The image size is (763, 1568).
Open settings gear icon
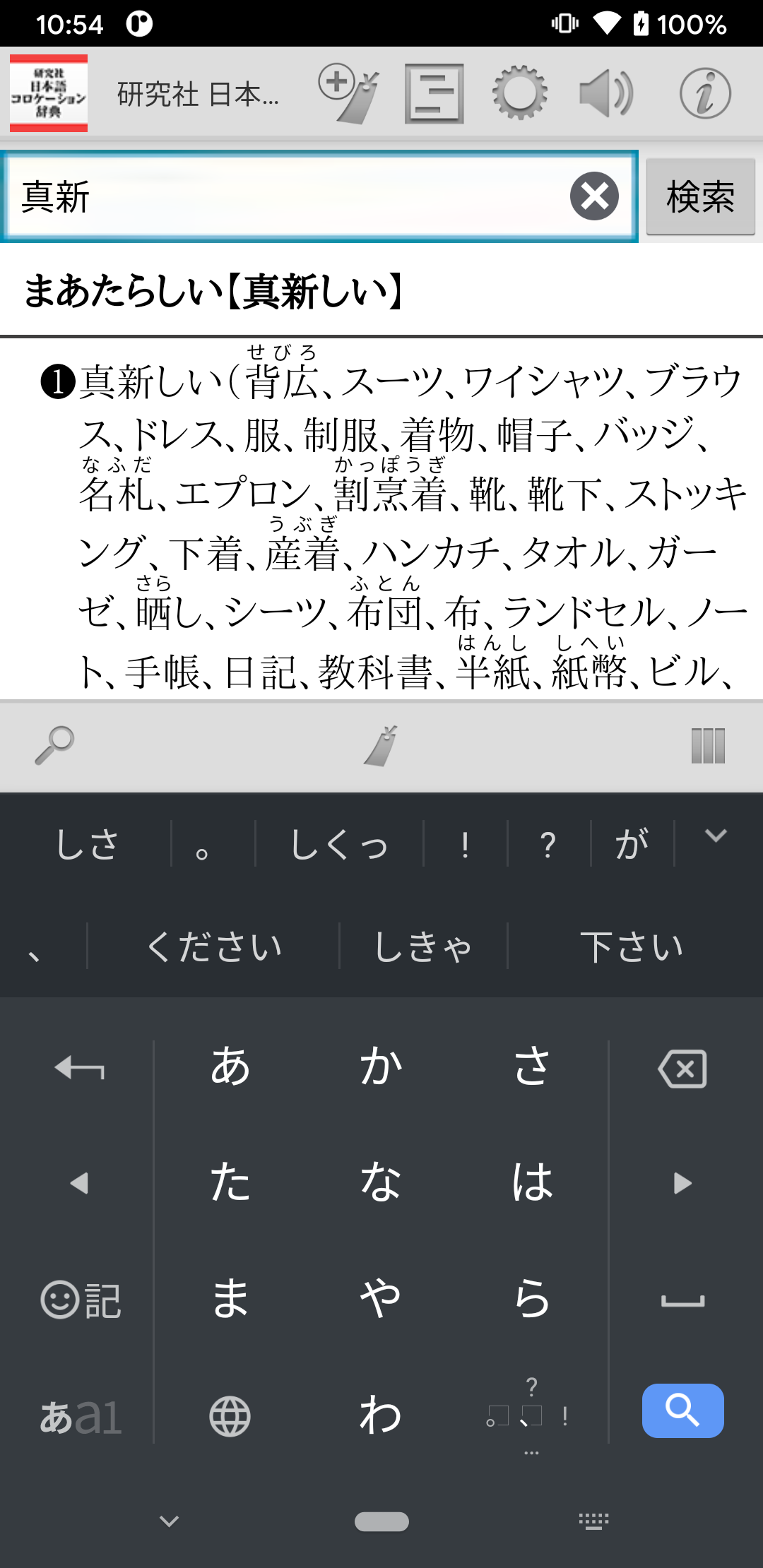[x=520, y=93]
